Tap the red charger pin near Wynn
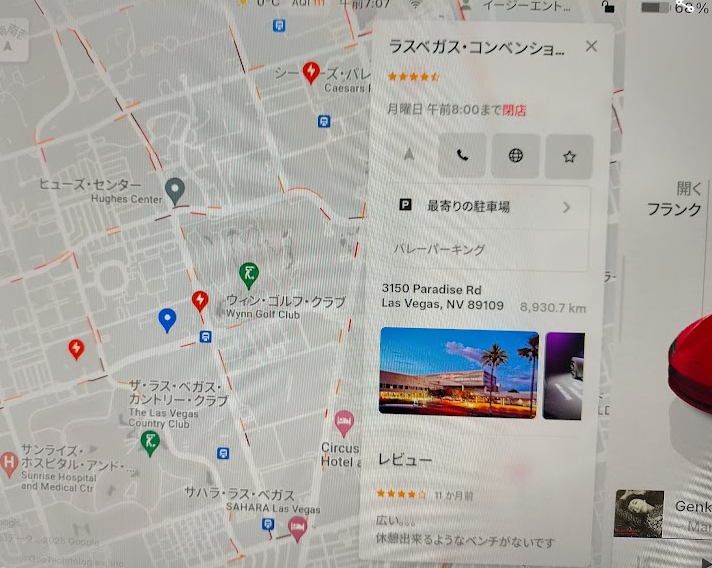 200,300
